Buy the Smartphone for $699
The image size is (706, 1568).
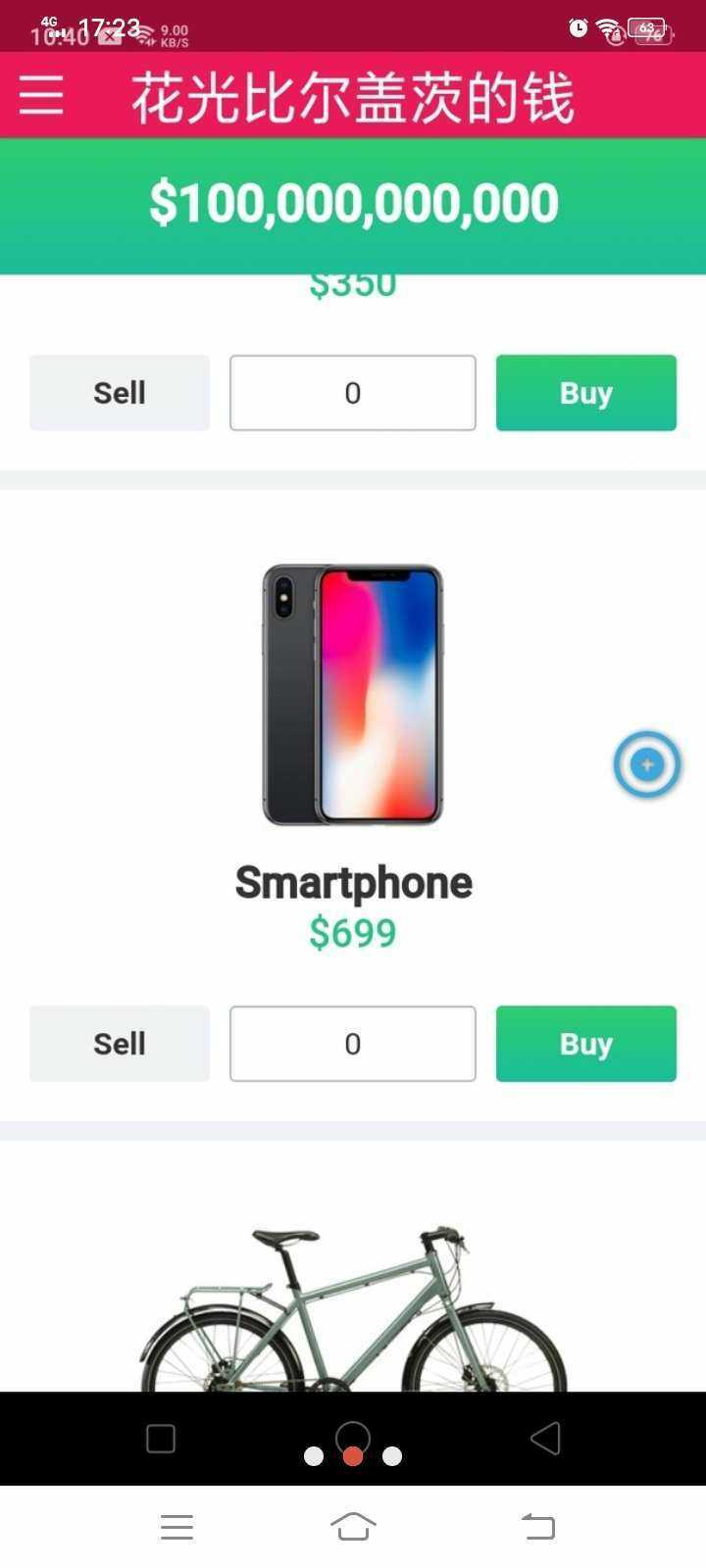tap(585, 1044)
